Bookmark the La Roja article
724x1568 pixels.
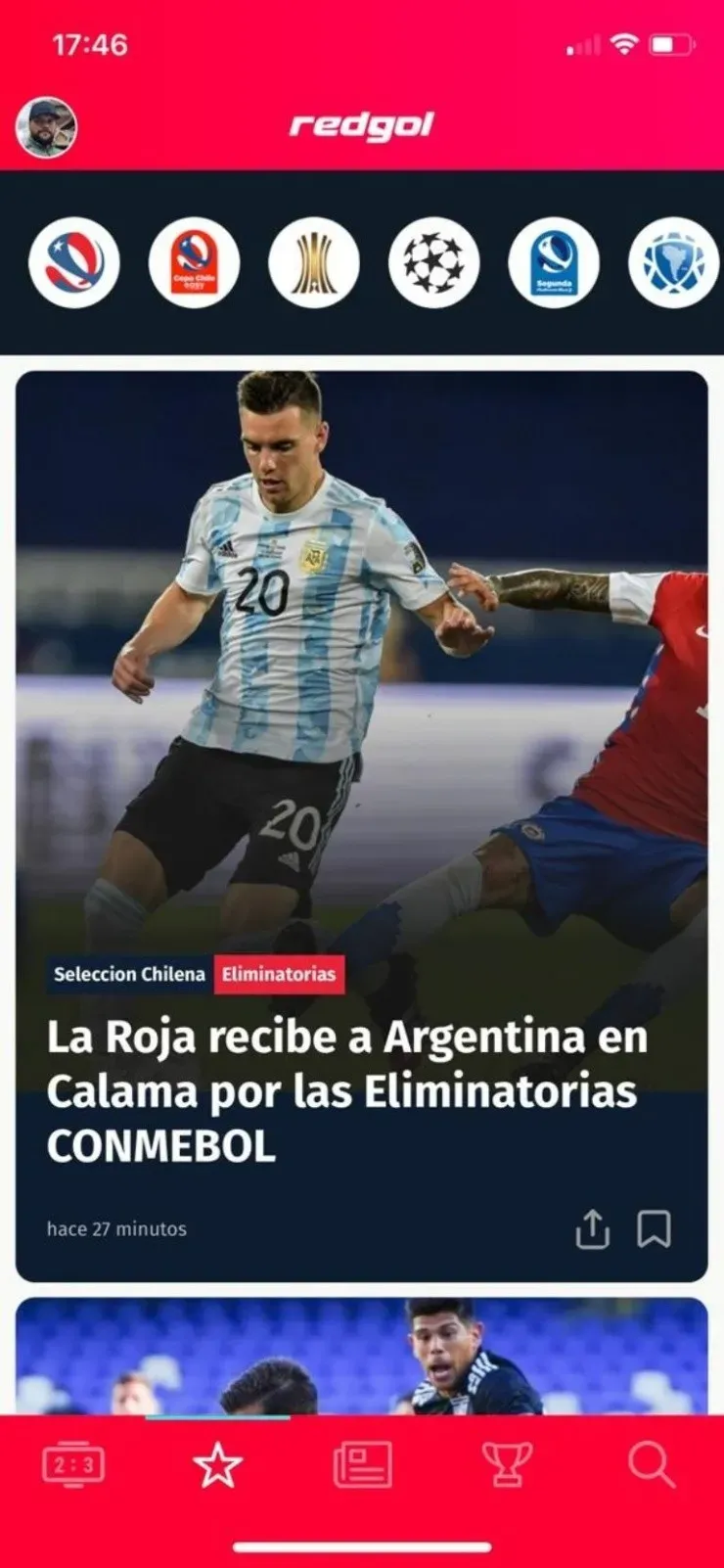654,1227
